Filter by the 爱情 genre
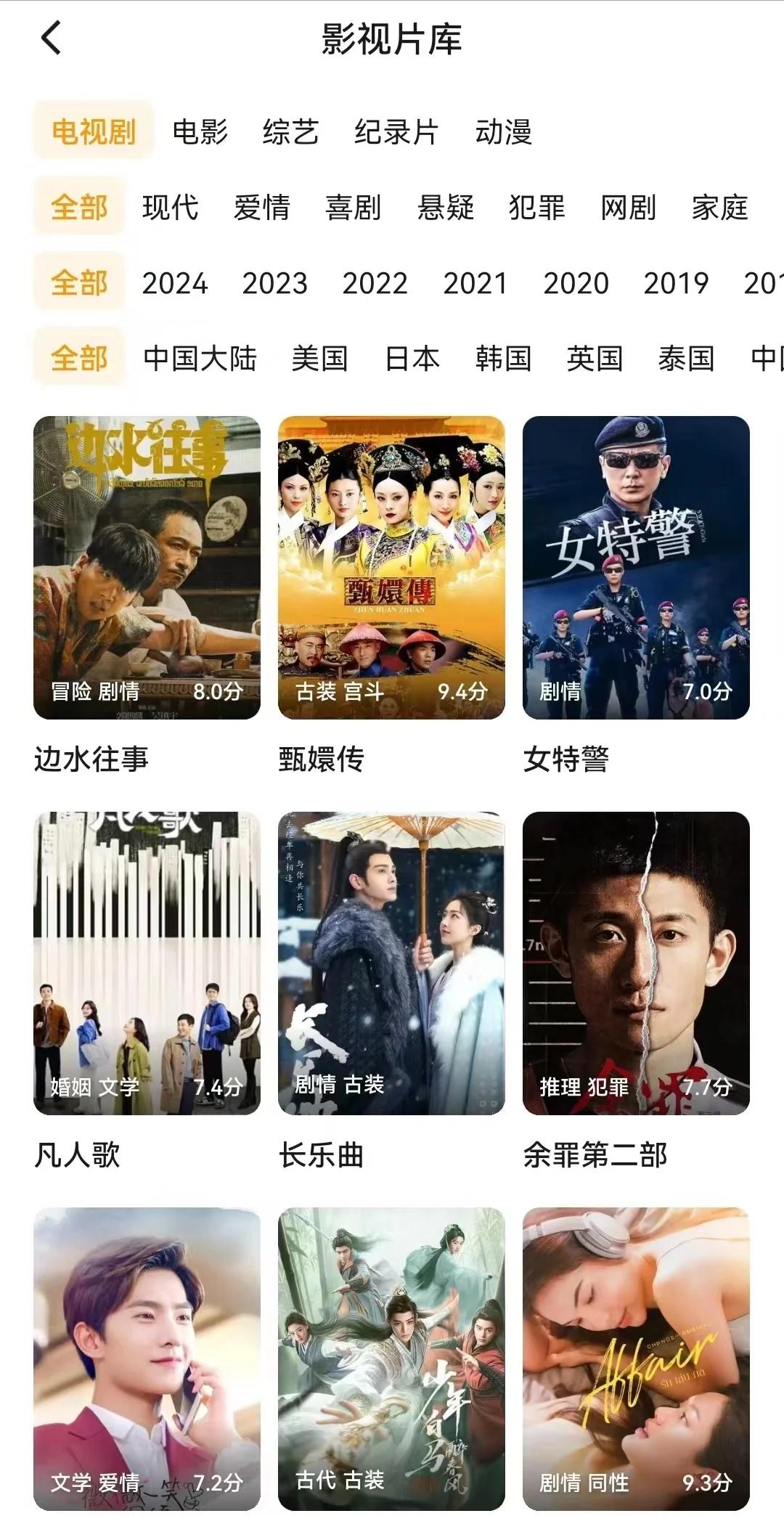Image resolution: width=784 pixels, height=1516 pixels. pos(261,208)
